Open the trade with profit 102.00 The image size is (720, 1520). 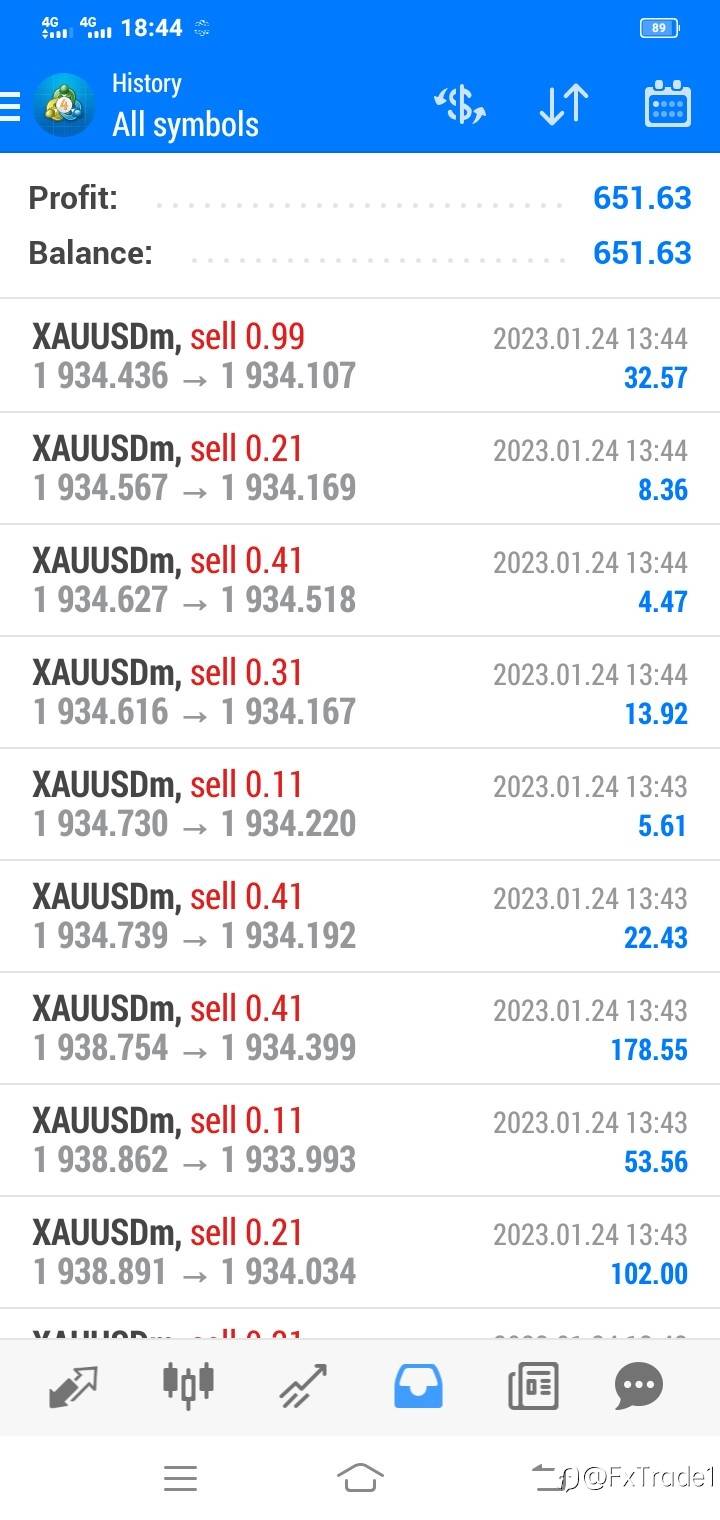click(x=360, y=1252)
